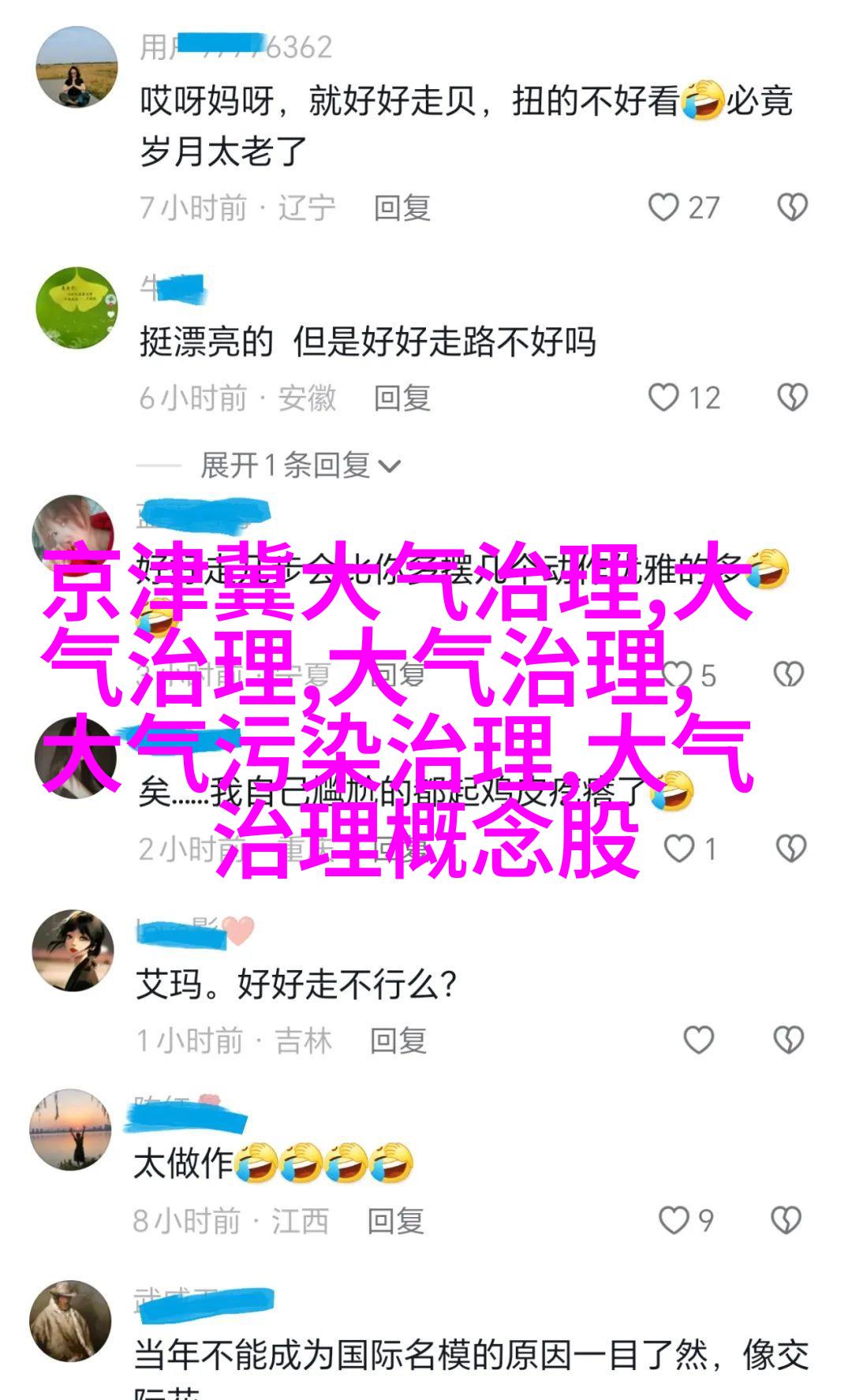
Task: Like the 艾玛。好好走不行么 comment
Action: tap(698, 1040)
